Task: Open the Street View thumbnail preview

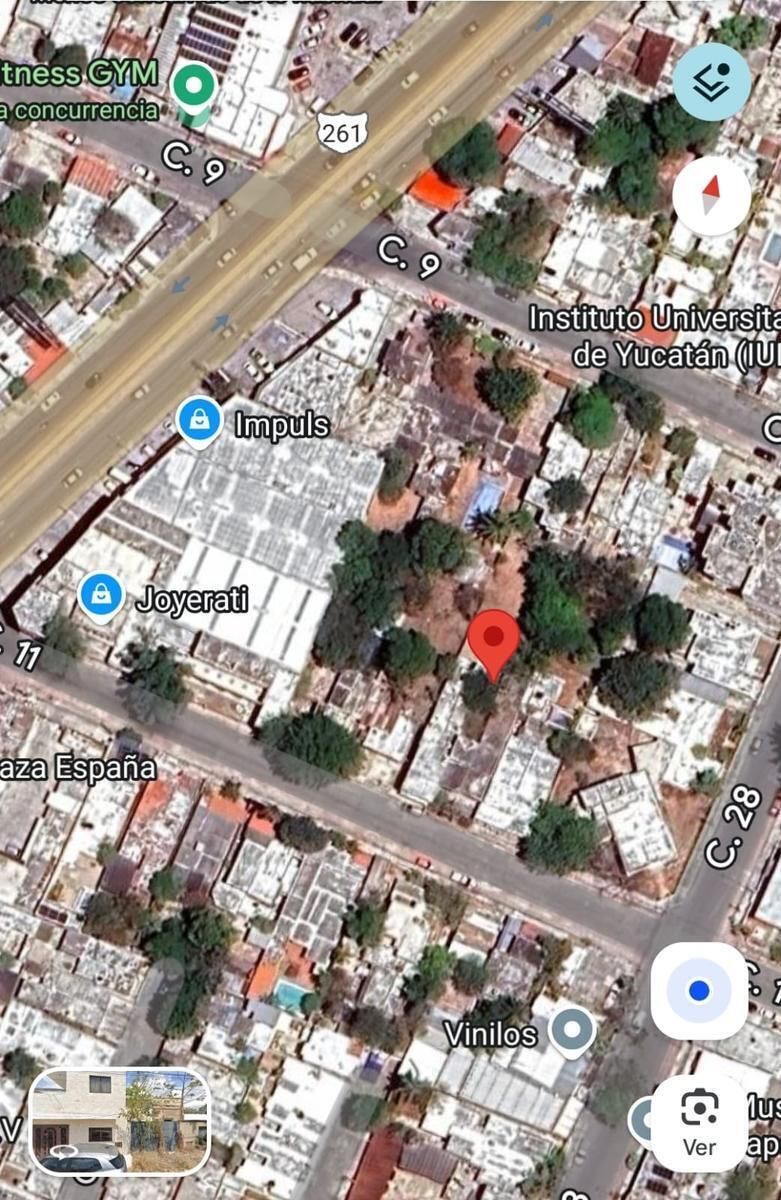Action: (x=120, y=1121)
